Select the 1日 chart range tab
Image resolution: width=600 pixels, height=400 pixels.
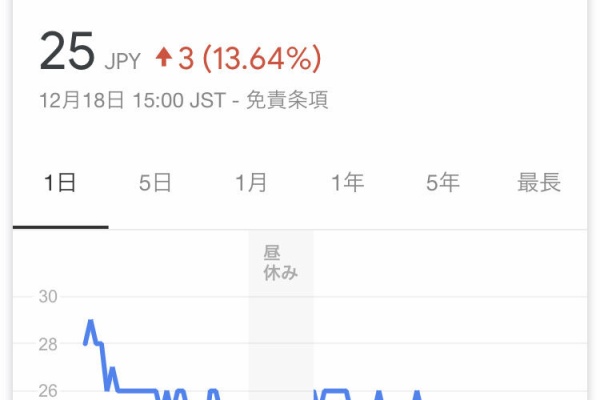coord(60,183)
